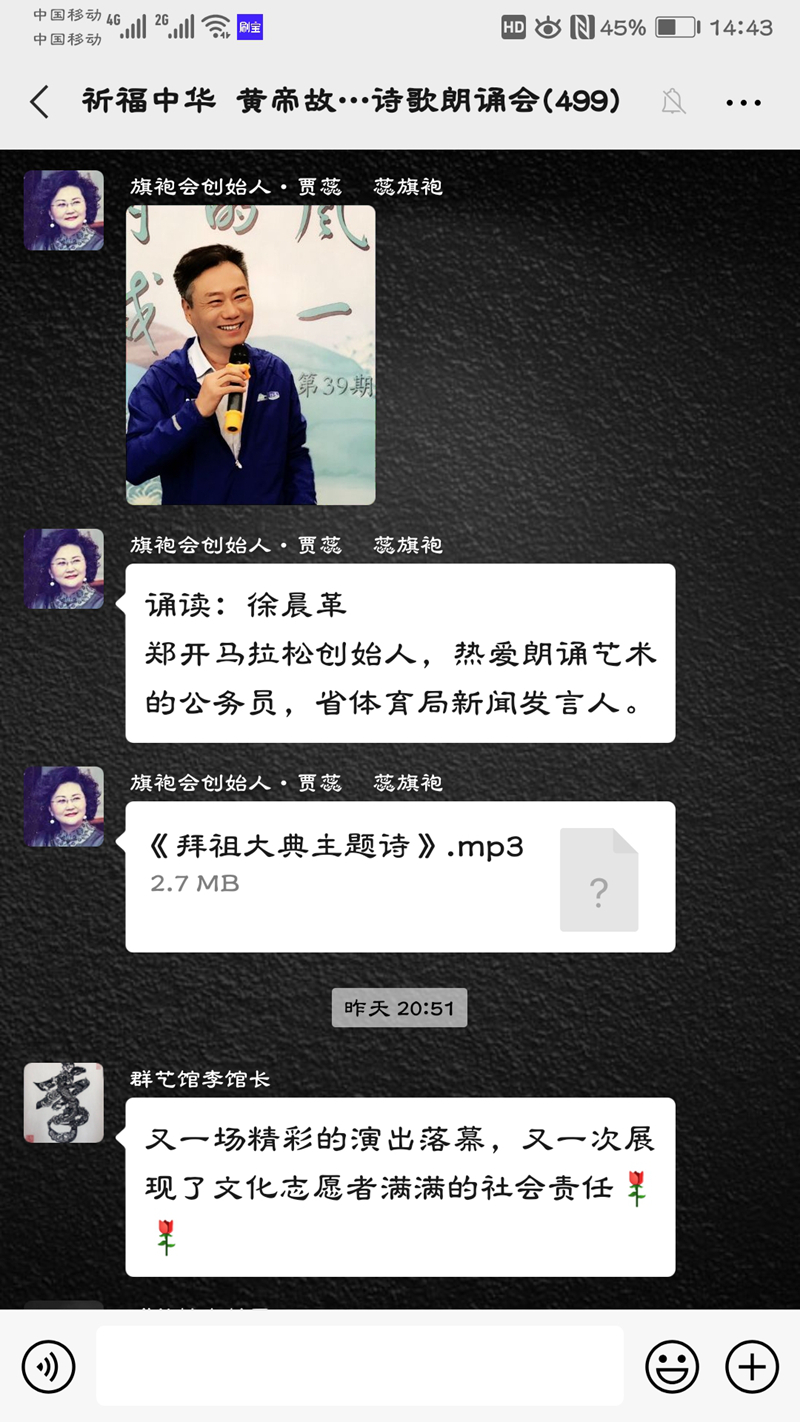
Task: Focus the message text field
Action: (360, 1366)
